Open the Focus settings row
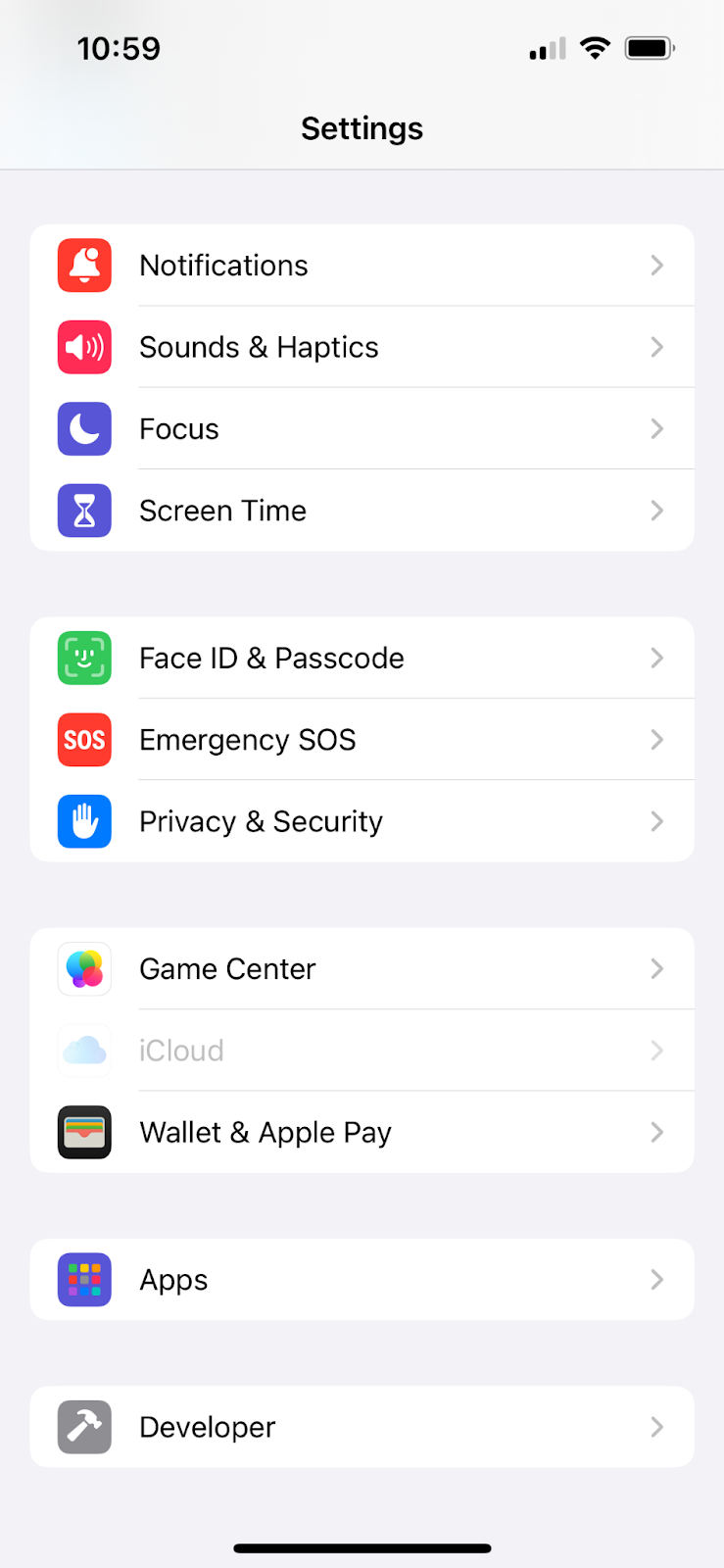 [362, 429]
